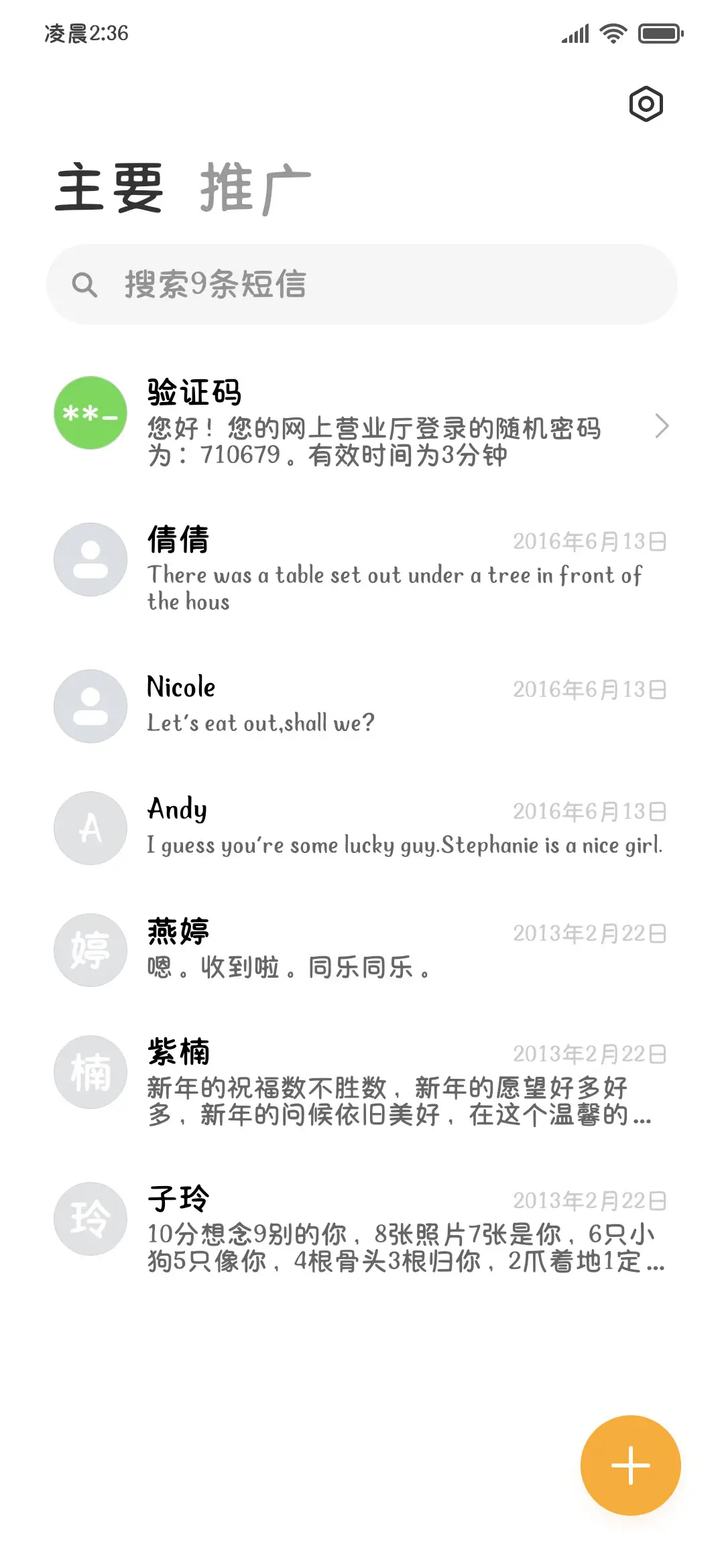Viewport: 724px width, 1568px height.
Task: Open the conversation with Nicole
Action: 335,705
